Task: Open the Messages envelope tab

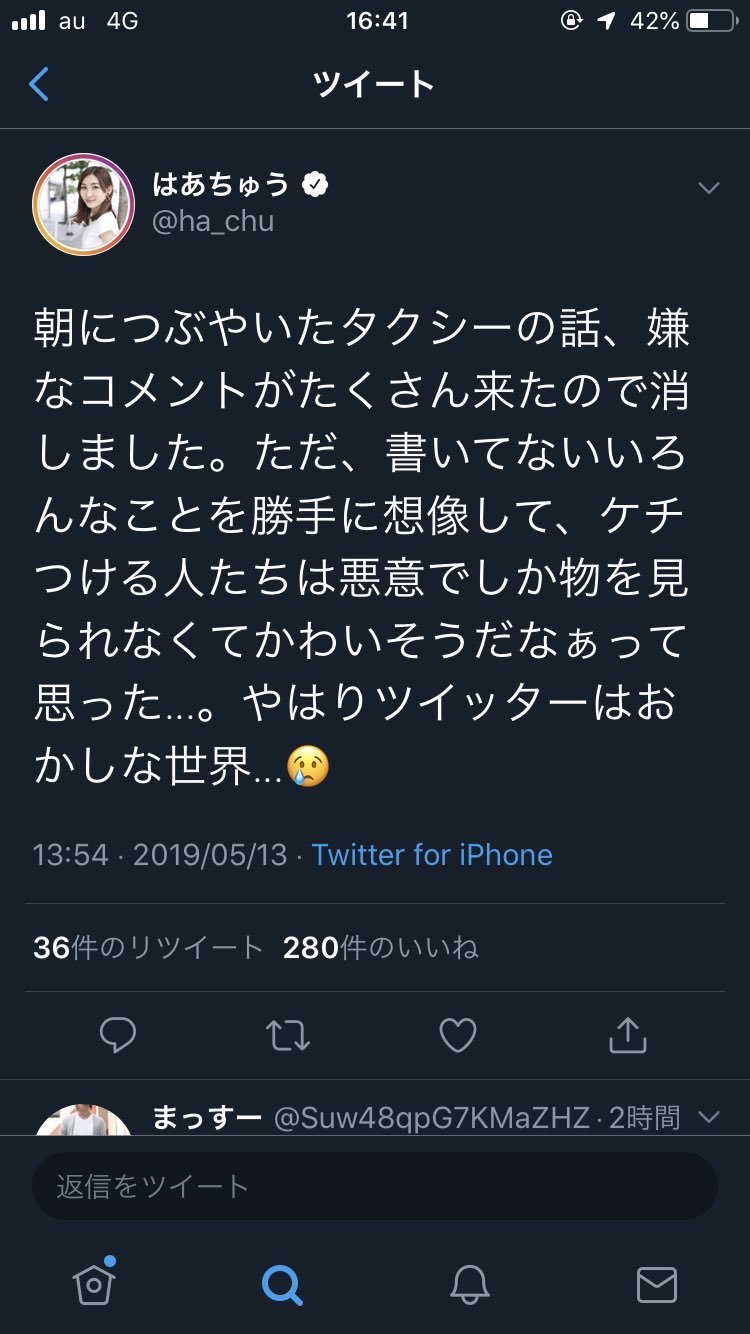Action: 656,1284
